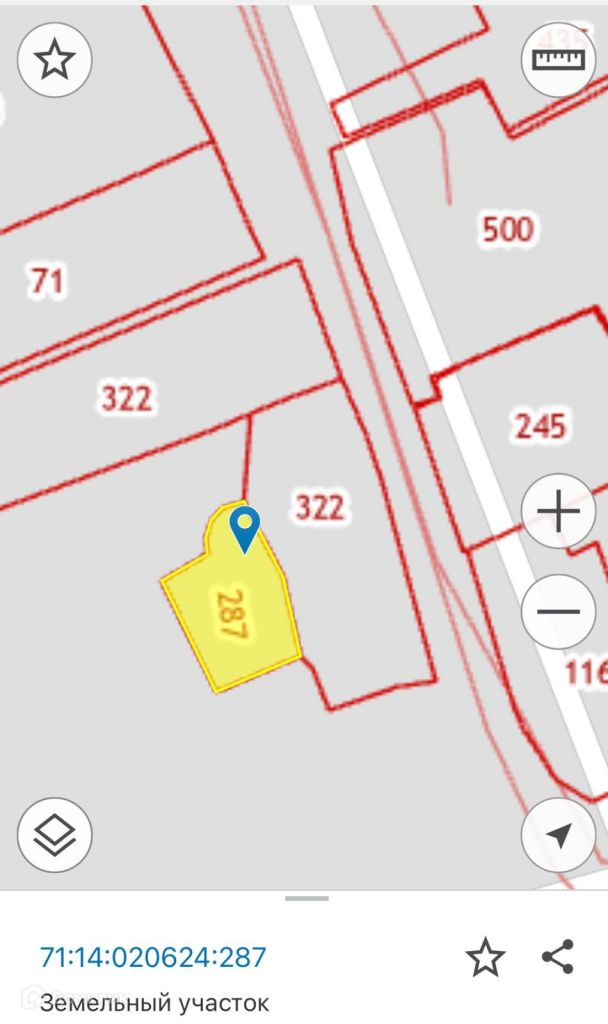This screenshot has height=1024, width=608.
Task: Expand the bottom sheet handle
Action: point(306,898)
